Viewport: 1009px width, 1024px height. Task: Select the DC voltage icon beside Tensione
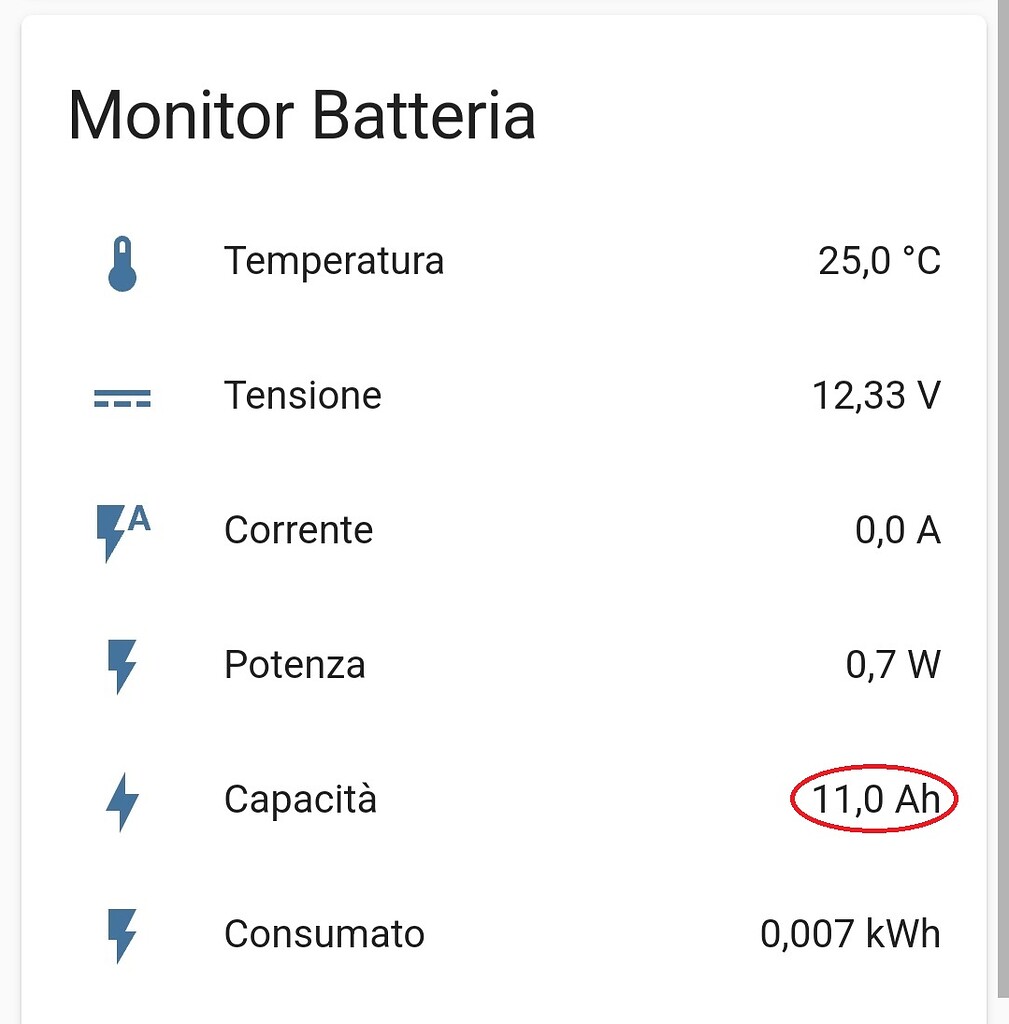click(x=122, y=396)
